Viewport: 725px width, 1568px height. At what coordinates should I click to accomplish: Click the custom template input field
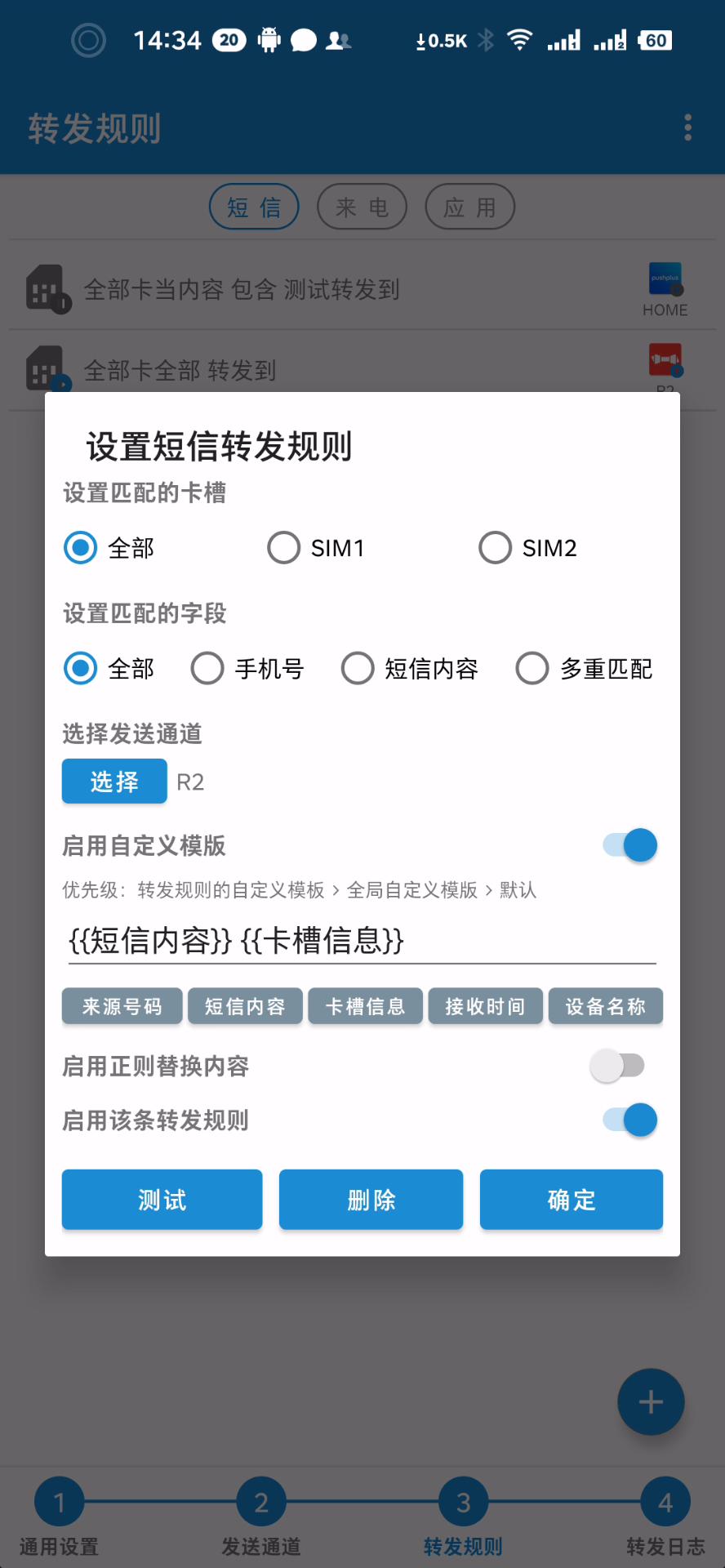point(359,941)
